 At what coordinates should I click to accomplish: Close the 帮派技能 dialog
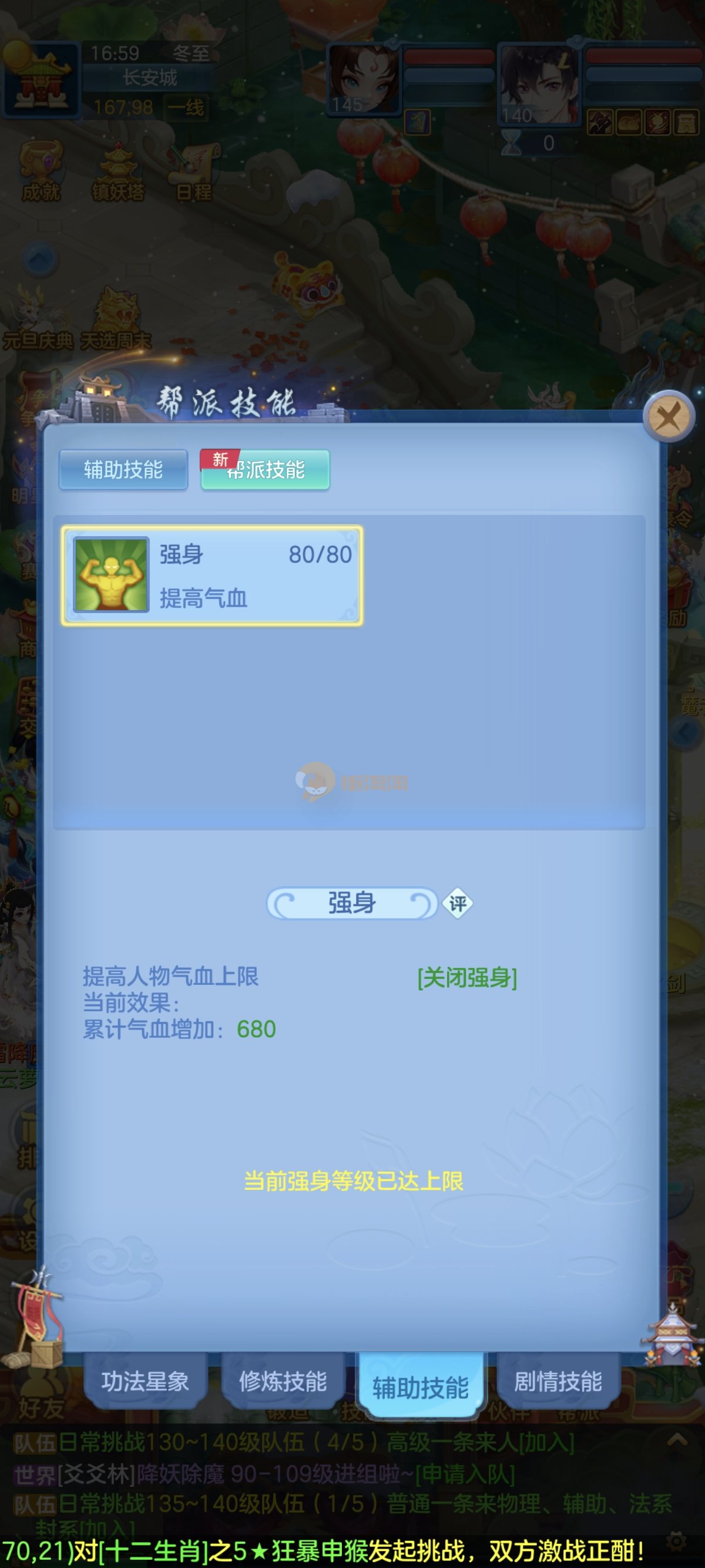pyautogui.click(x=669, y=417)
